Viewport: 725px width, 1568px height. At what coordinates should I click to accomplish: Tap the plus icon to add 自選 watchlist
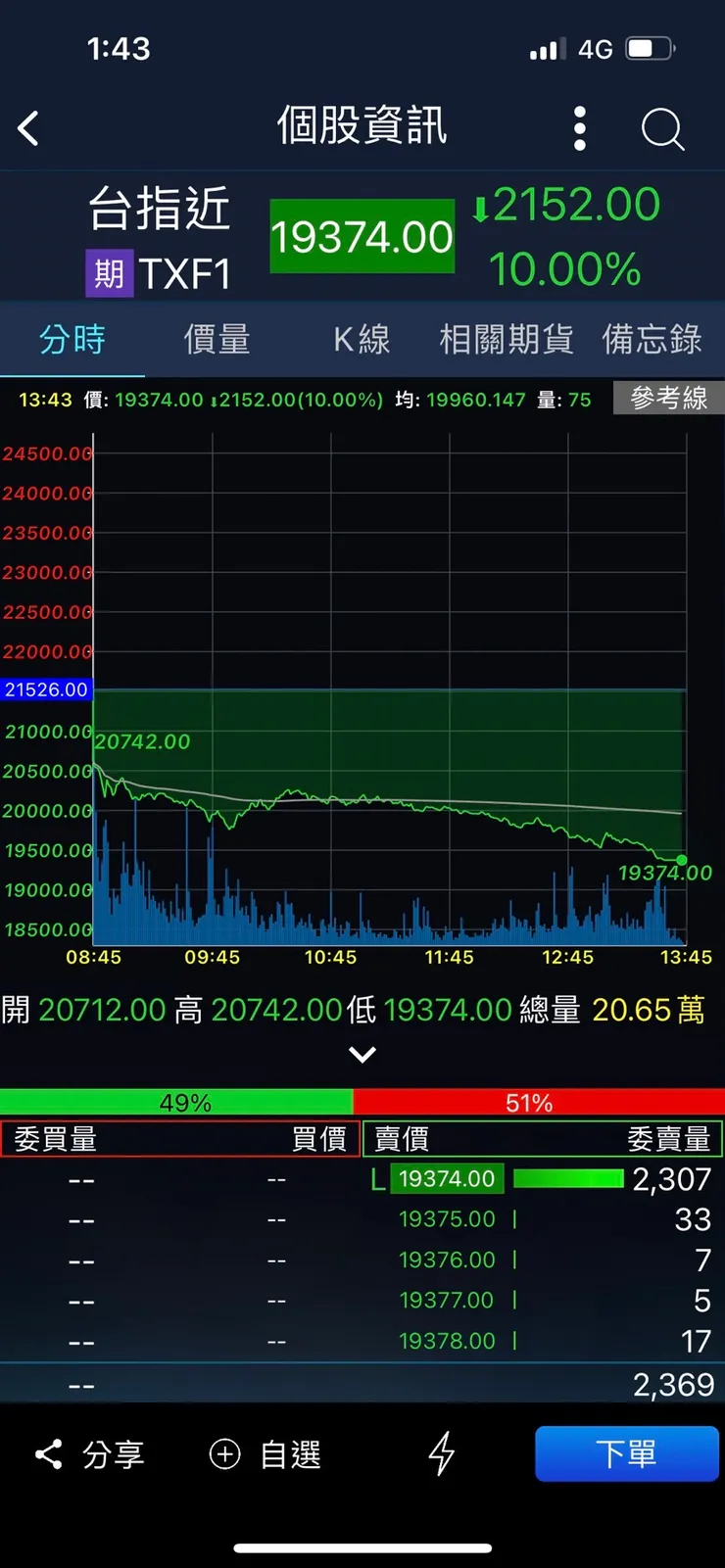pyautogui.click(x=265, y=1453)
